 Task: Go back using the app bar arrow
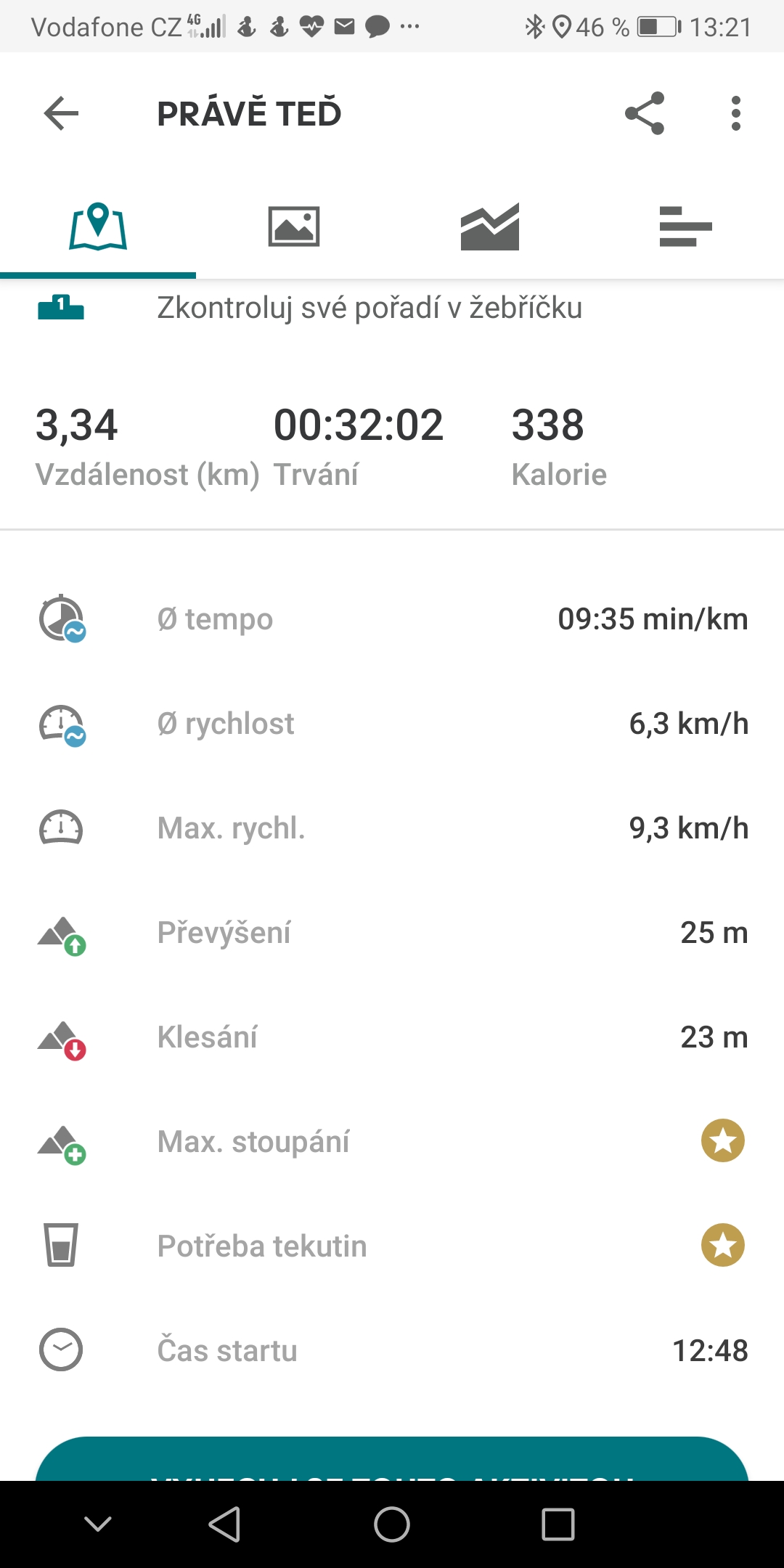61,114
